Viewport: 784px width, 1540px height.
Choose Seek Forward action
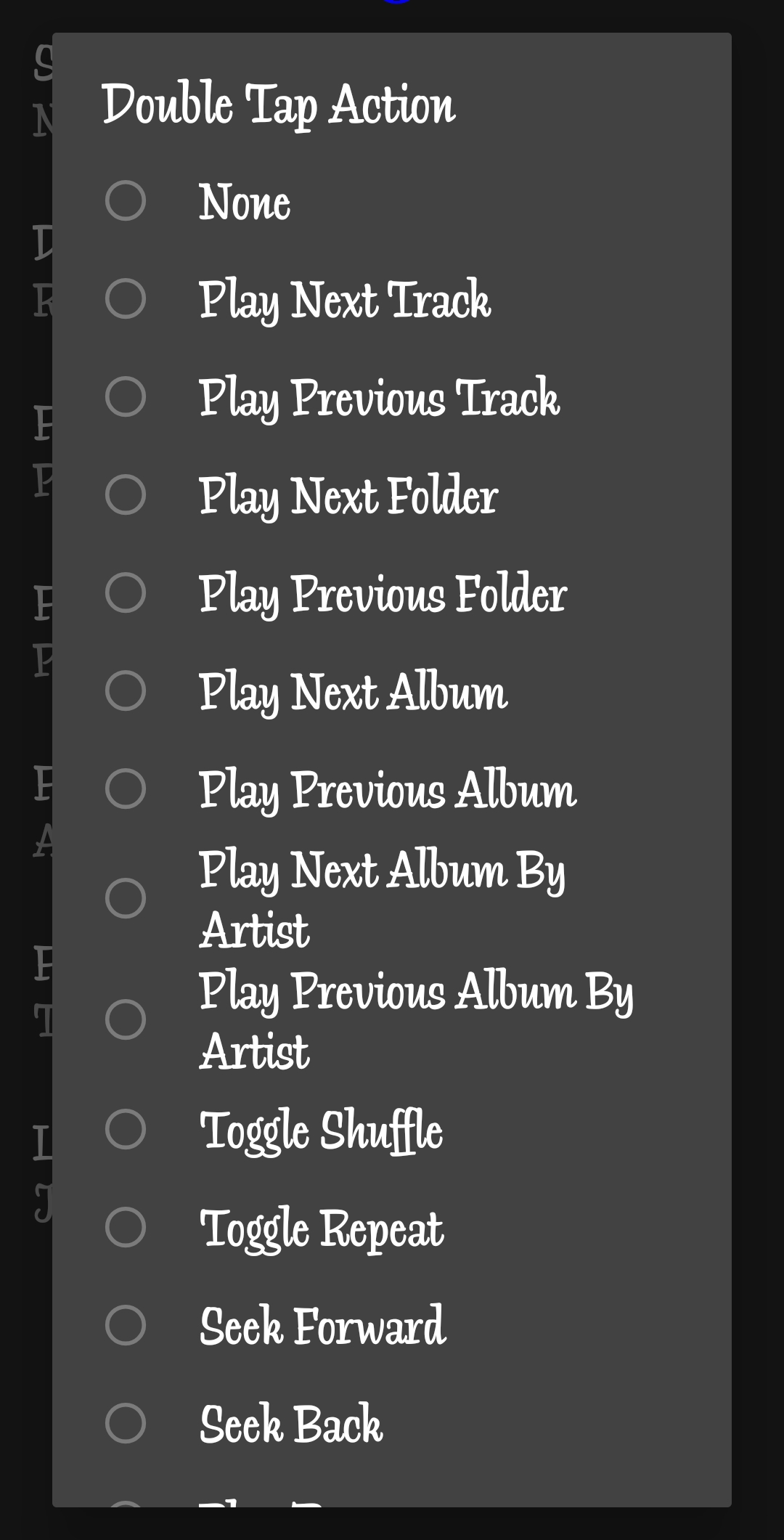126,1326
